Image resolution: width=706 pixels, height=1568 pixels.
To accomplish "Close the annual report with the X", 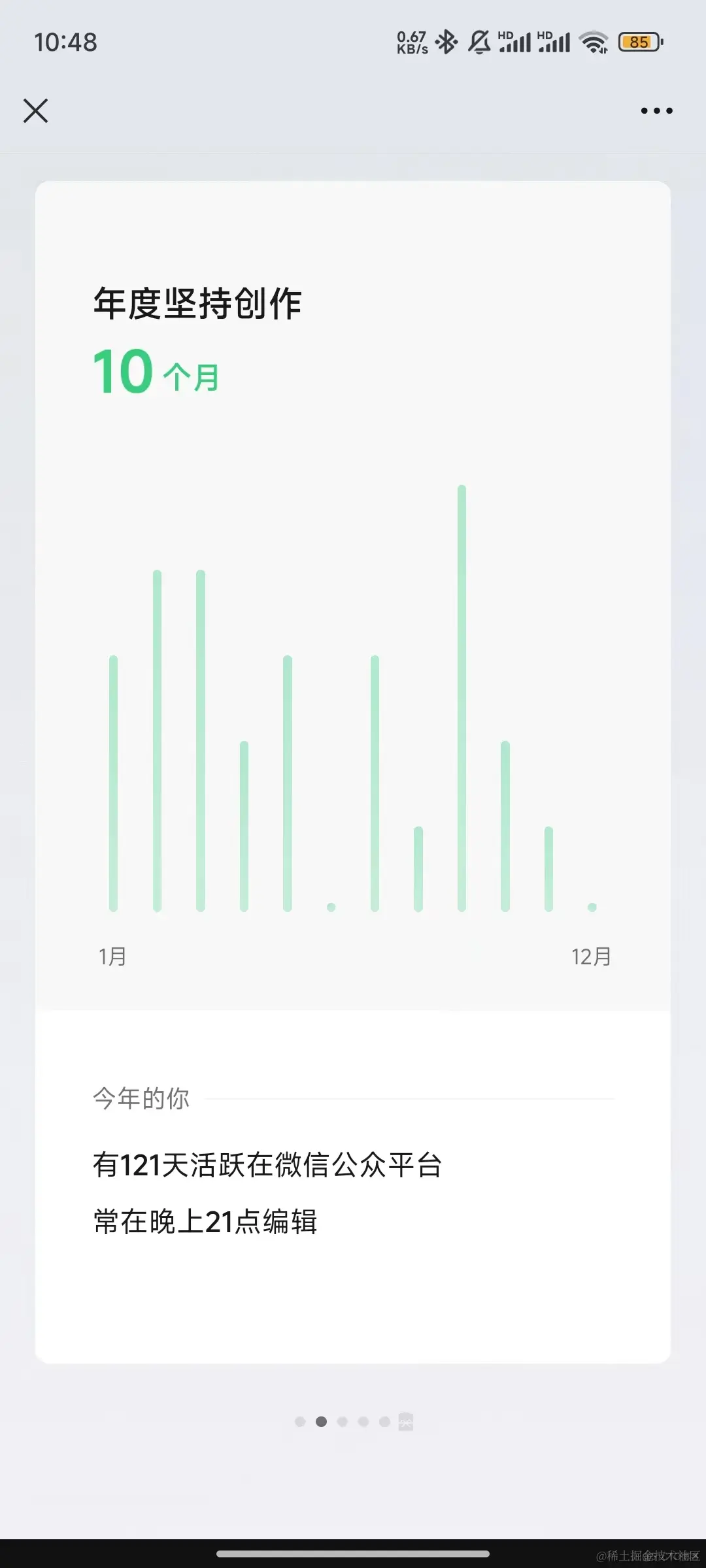I will [36, 110].
